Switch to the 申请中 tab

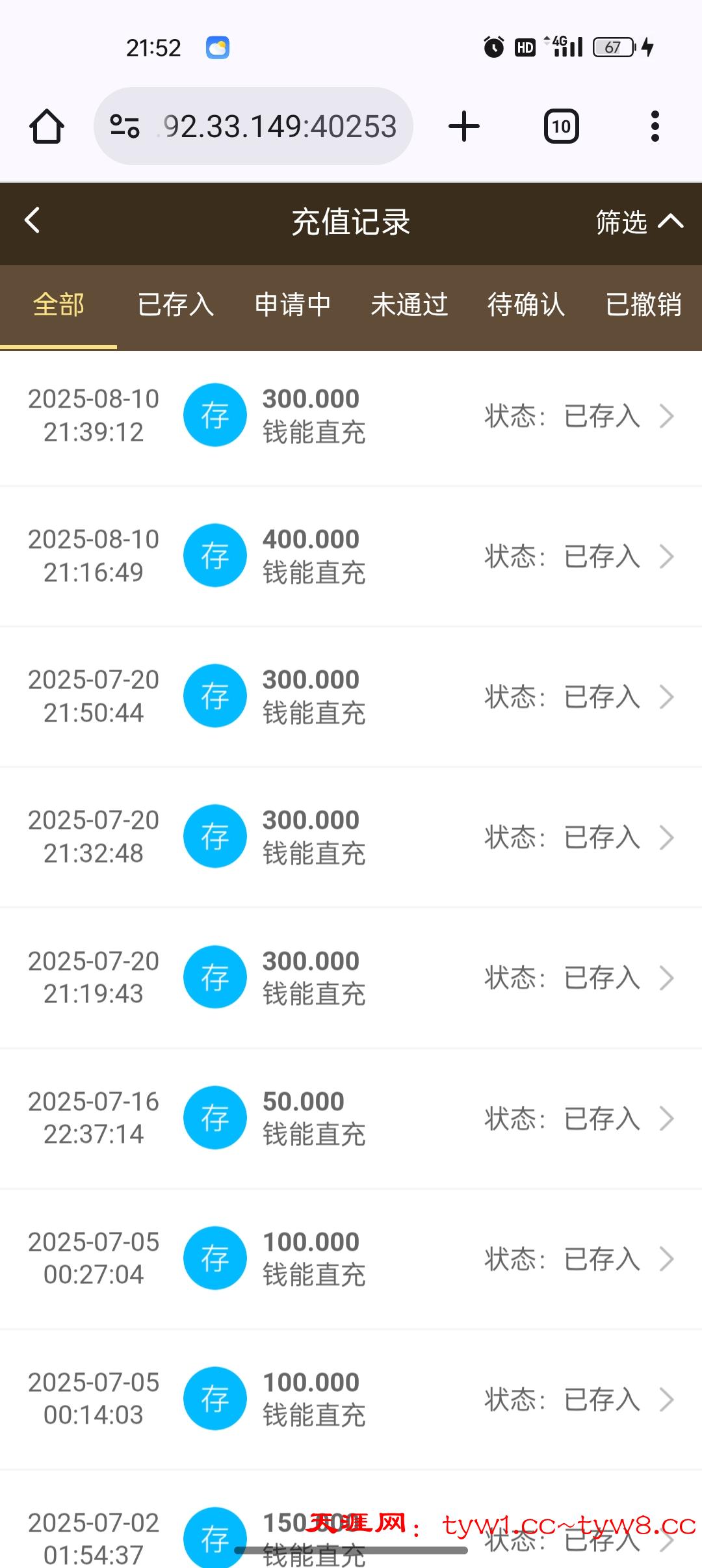[292, 305]
